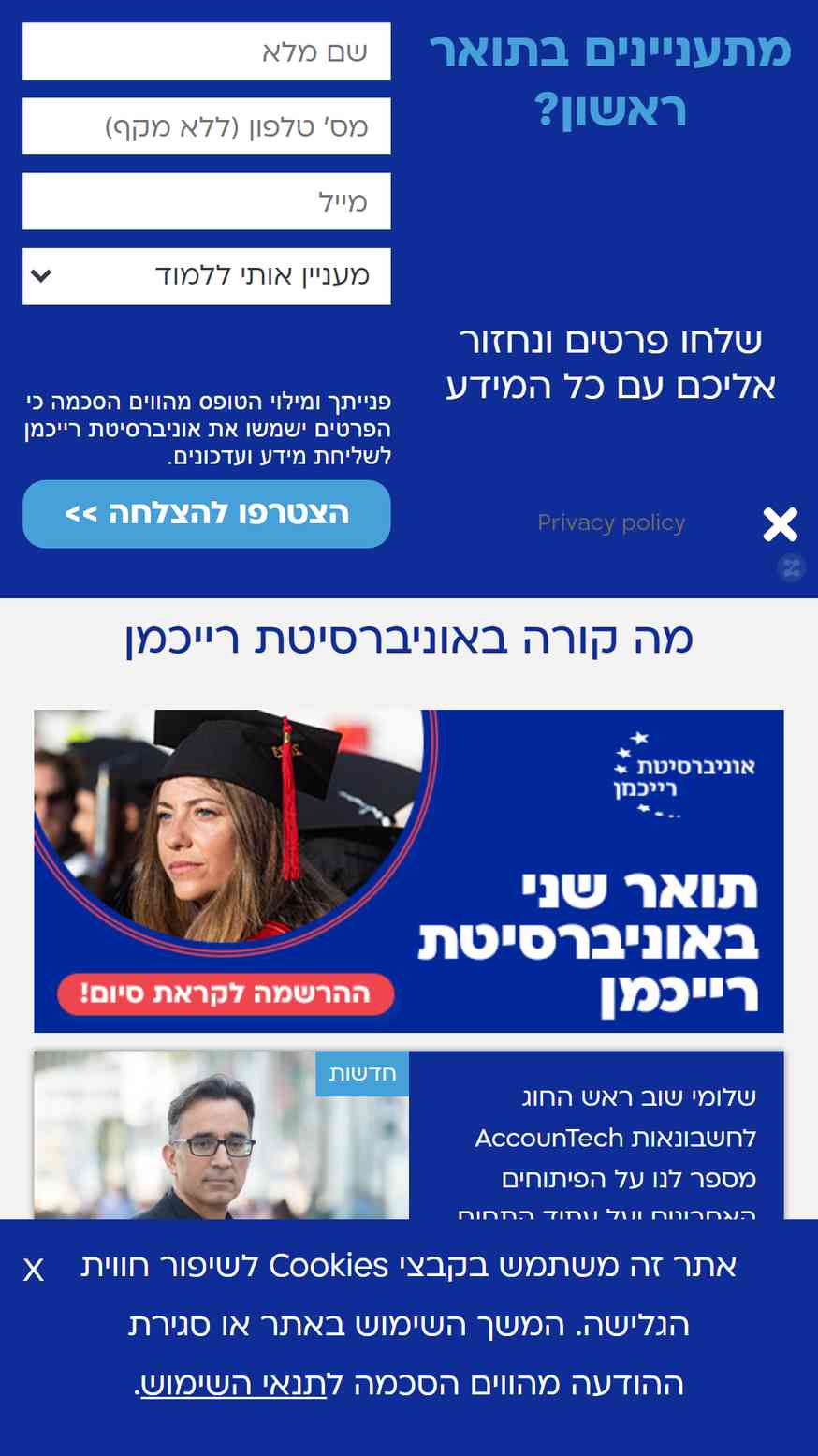Open the תואר שני באוניברסיטת רייכמן banner
Screen dimensions: 818x1456
(409, 871)
